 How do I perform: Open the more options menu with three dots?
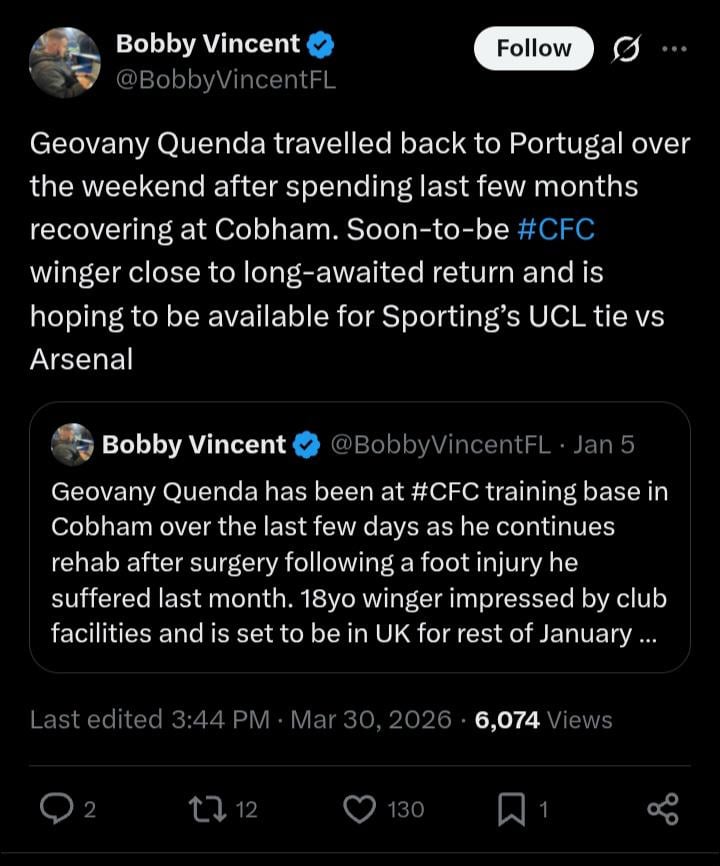[676, 48]
